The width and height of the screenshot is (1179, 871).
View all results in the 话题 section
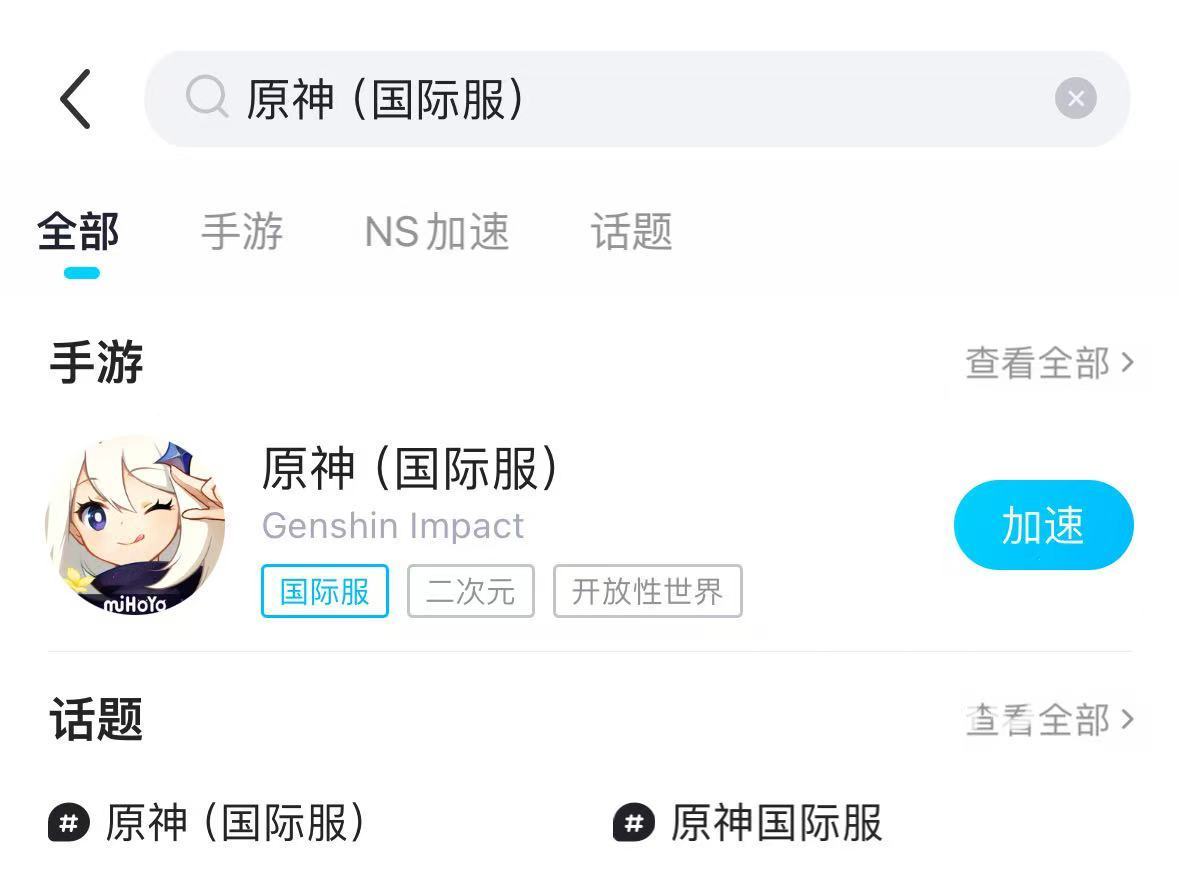click(1049, 719)
